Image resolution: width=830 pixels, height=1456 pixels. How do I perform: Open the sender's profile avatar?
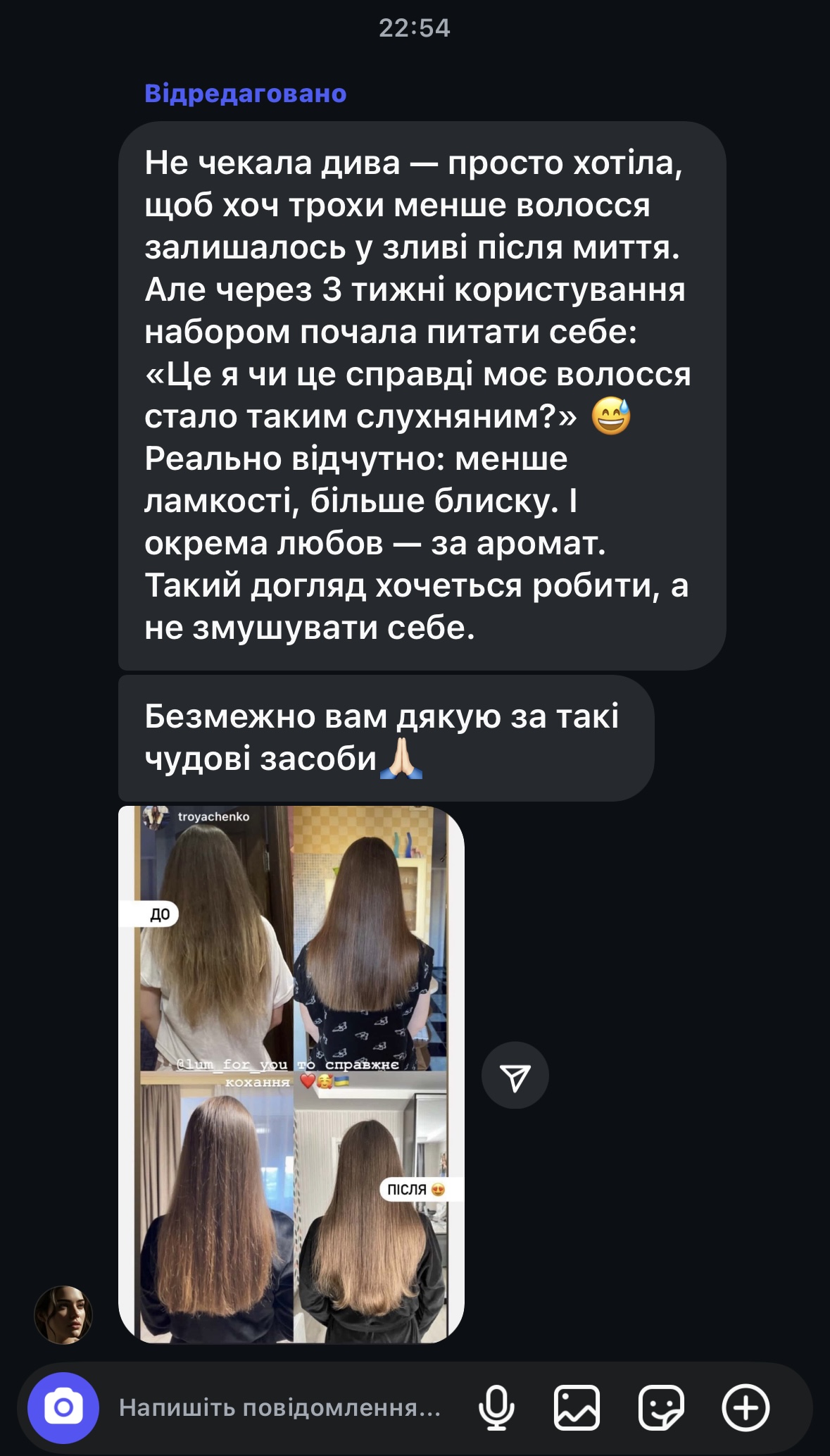63,1314
